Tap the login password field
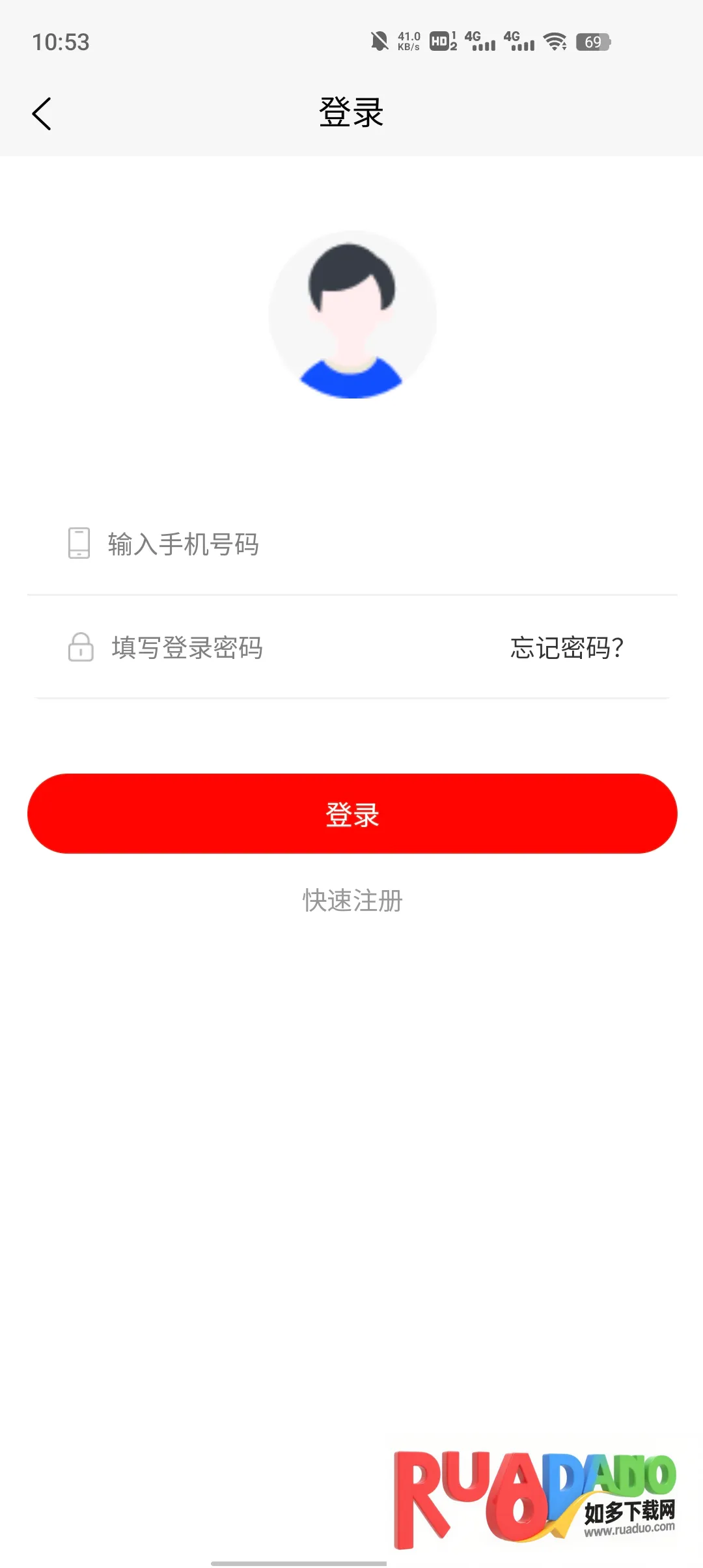This screenshot has height=1568, width=703. [260, 648]
